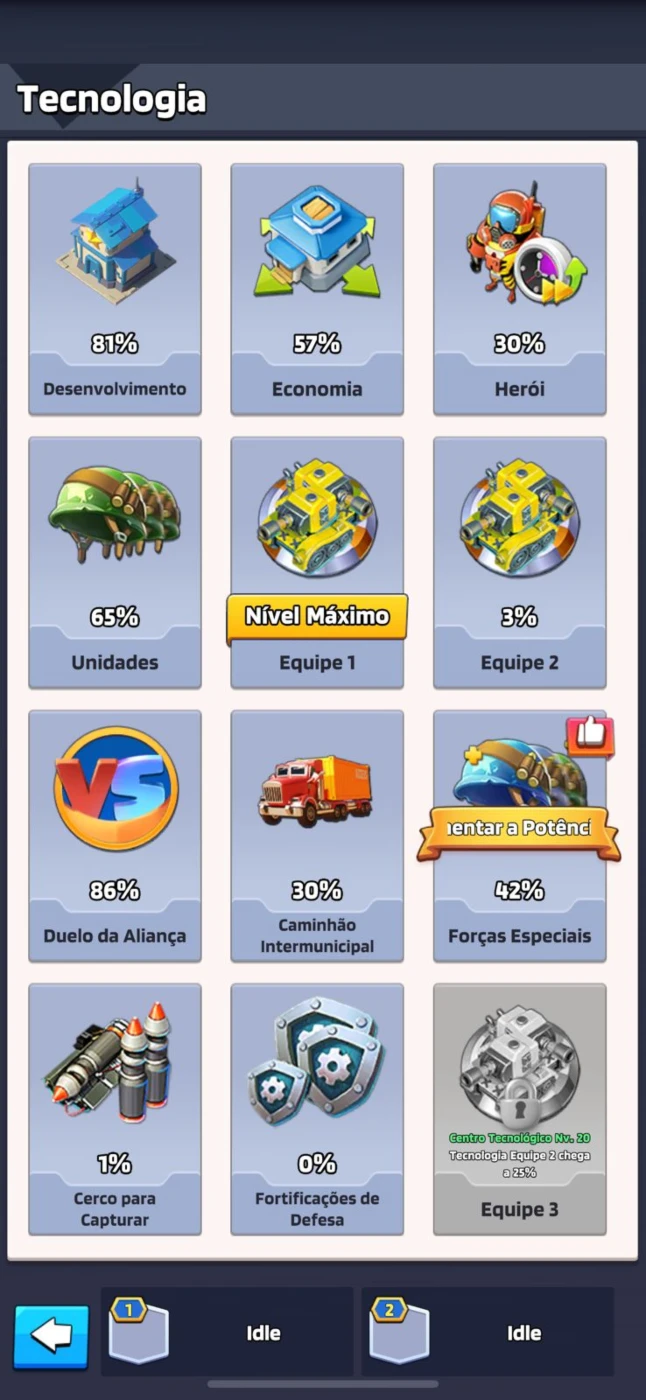Viewport: 646px width, 1400px height.
Task: Open the Desenvolvimento technology card
Action: click(115, 289)
